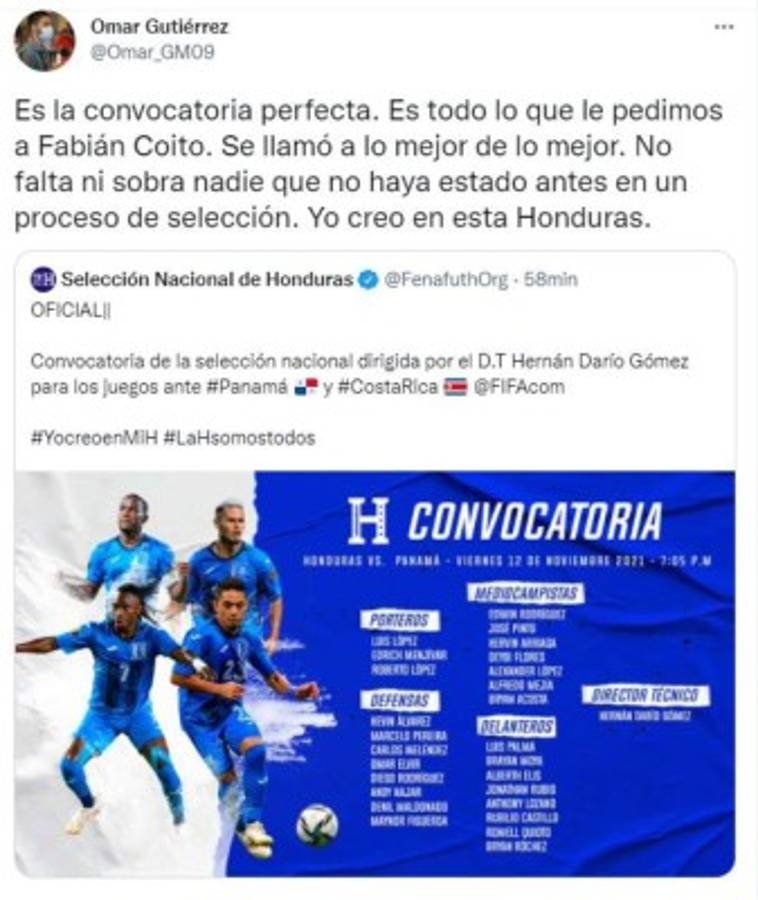Screen dimensions: 758x900
Task: Click the blue verified badge beside FenafuthOrg
Action: click(x=366, y=282)
